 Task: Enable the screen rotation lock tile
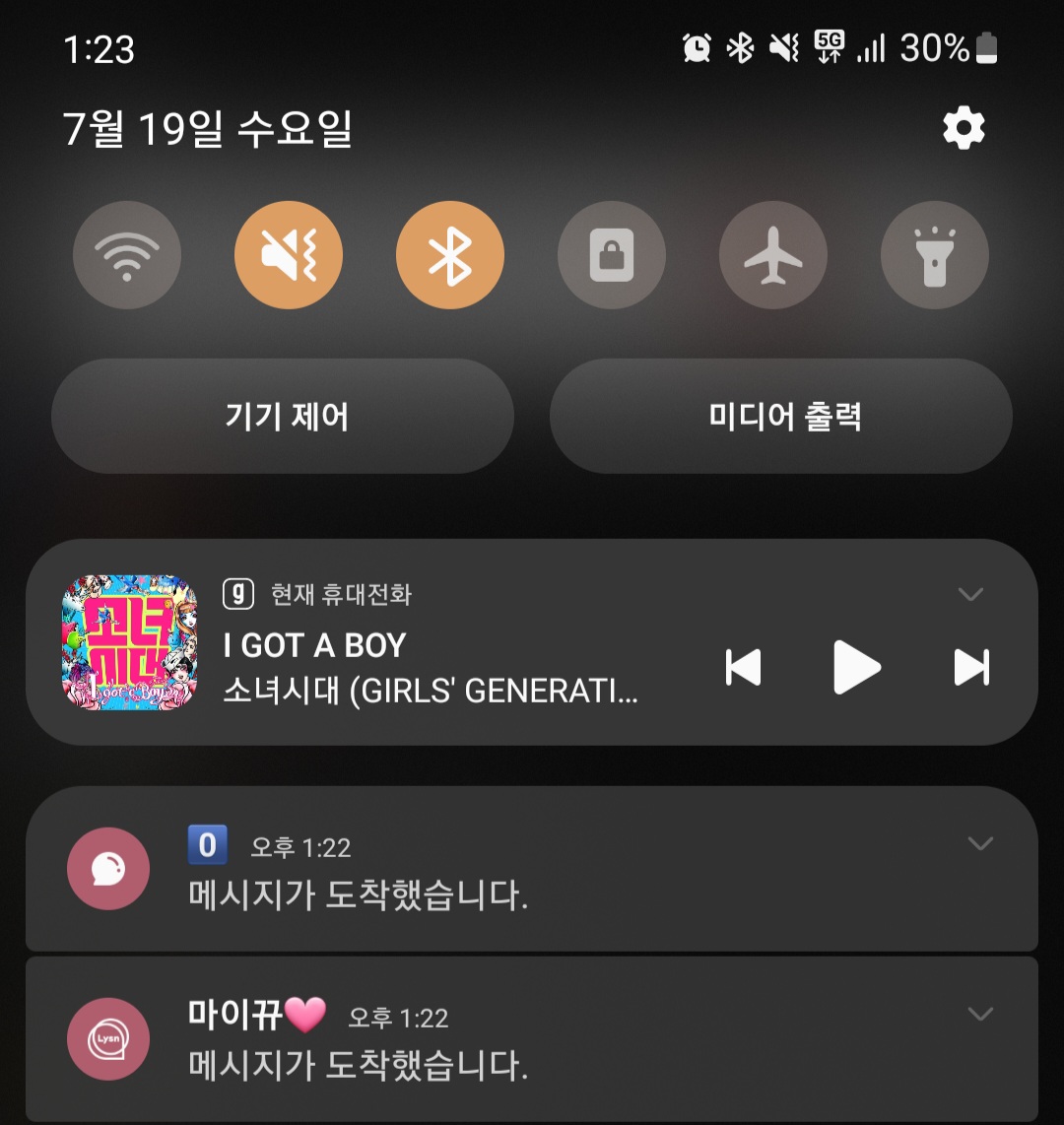(612, 256)
